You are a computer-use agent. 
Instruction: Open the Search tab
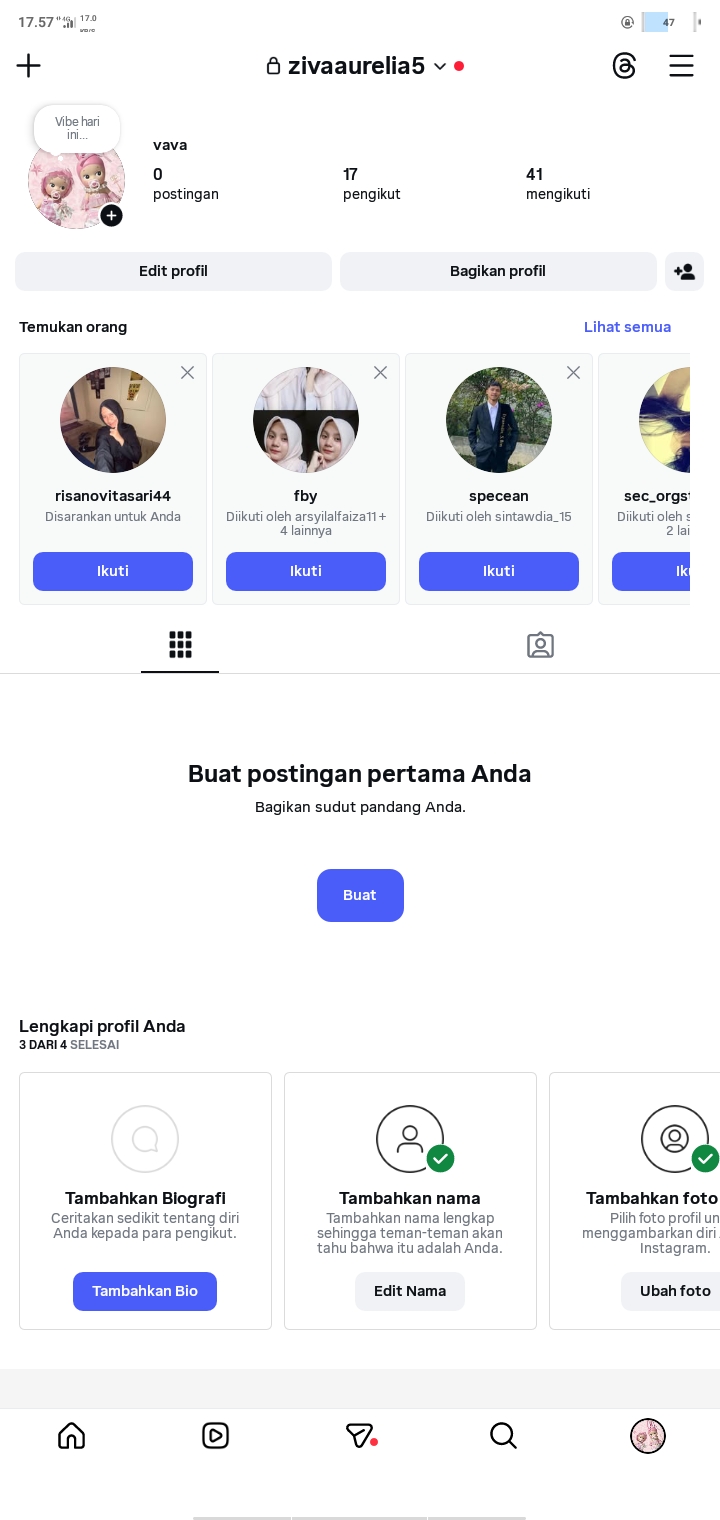[x=503, y=1436]
